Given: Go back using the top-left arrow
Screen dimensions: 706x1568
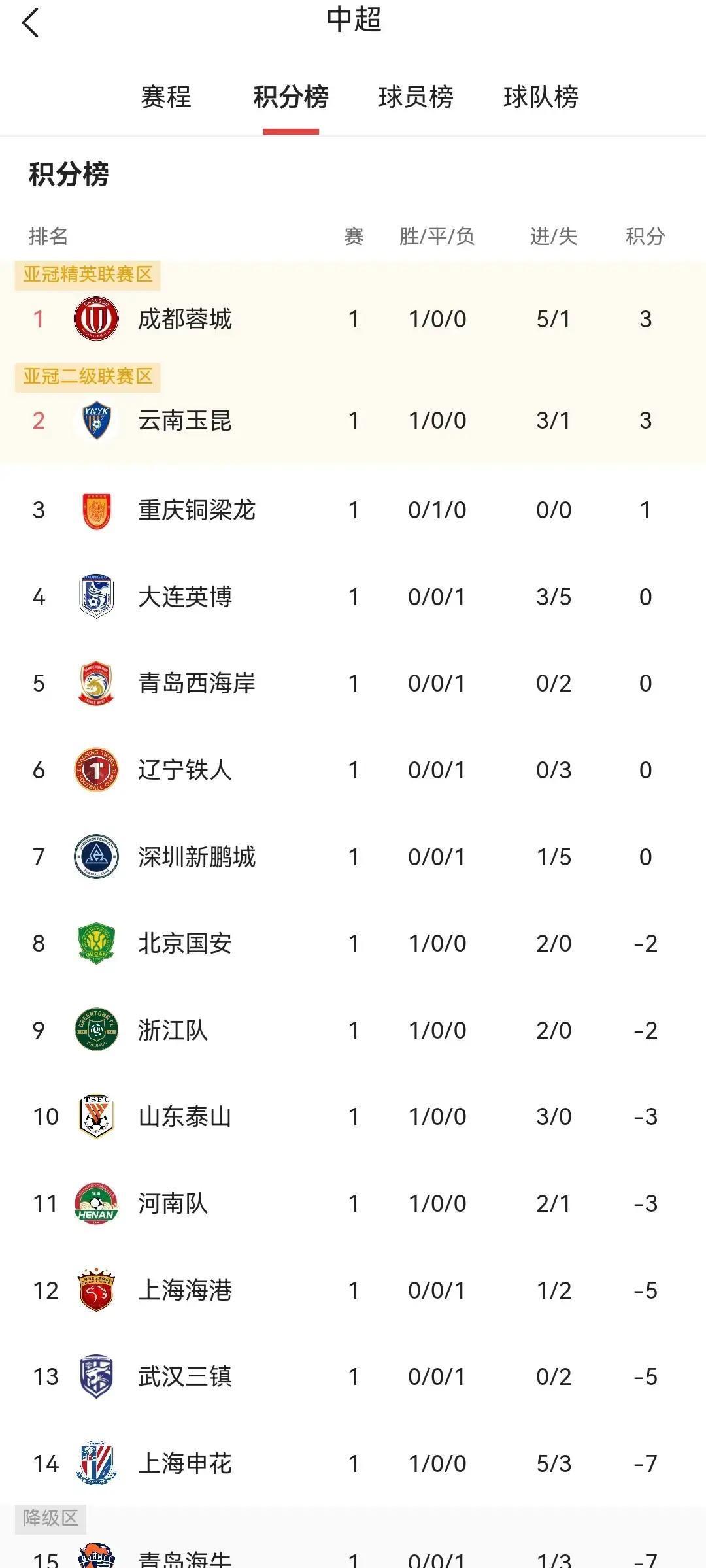Looking at the screenshot, I should (x=31, y=23).
